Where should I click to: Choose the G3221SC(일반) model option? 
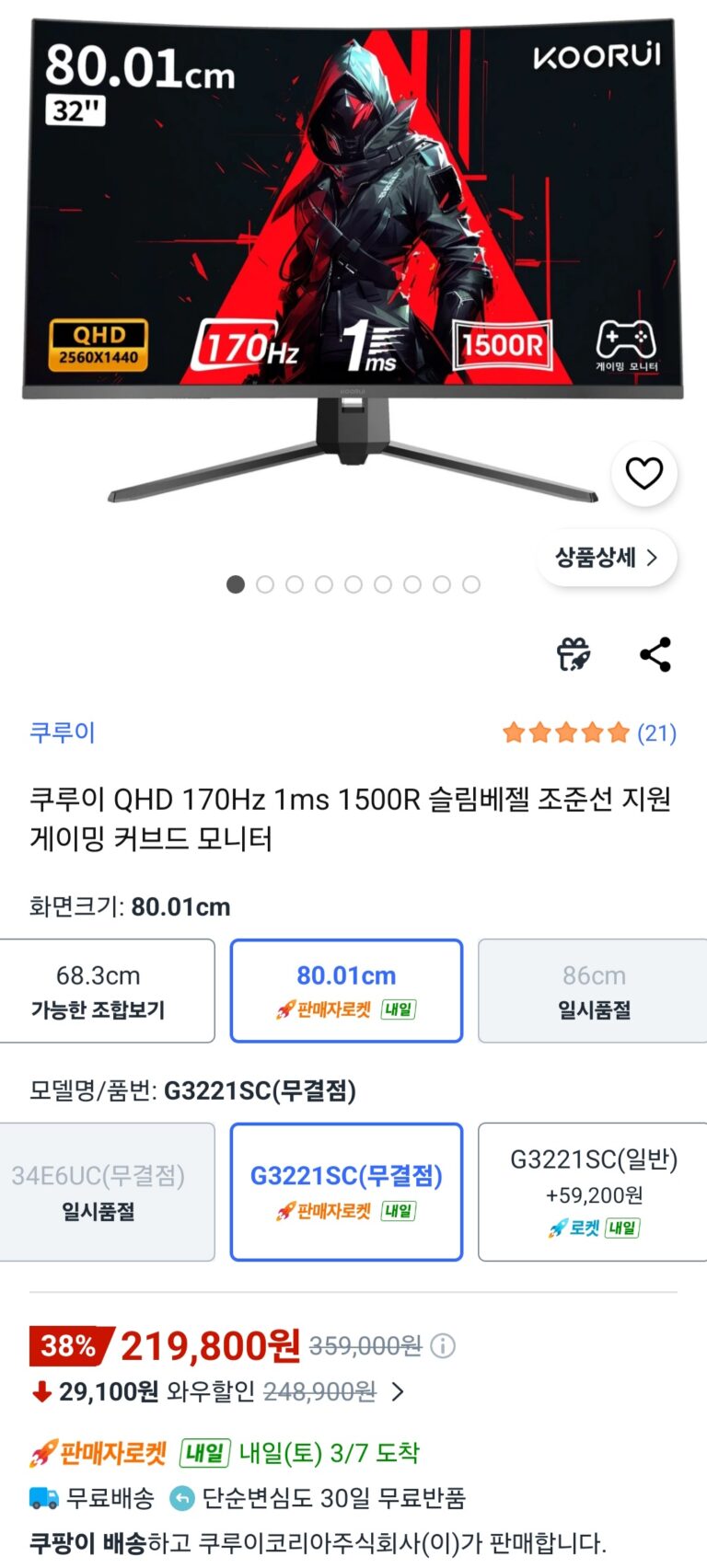[594, 1192]
